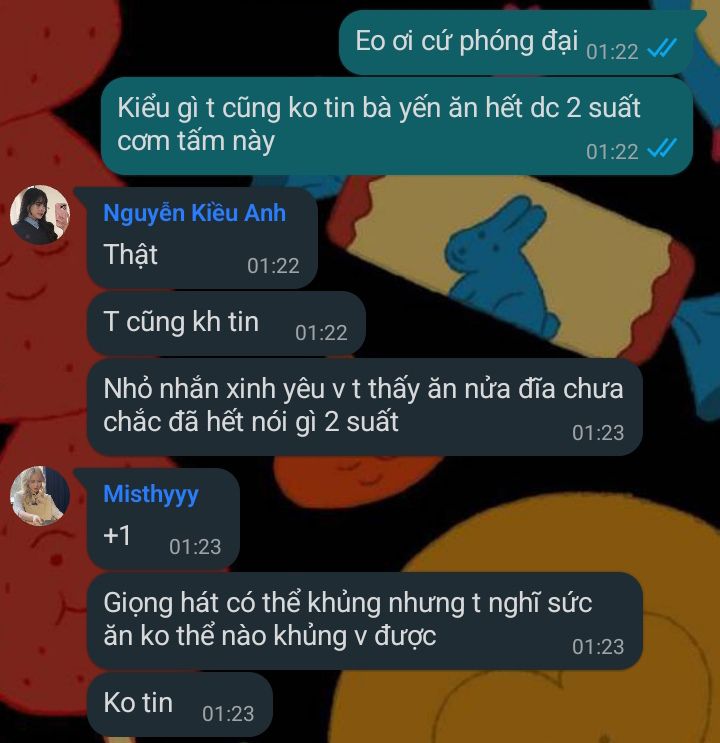Select the message starting "Nhỏ nhắn xinh yêu"

tap(363, 405)
